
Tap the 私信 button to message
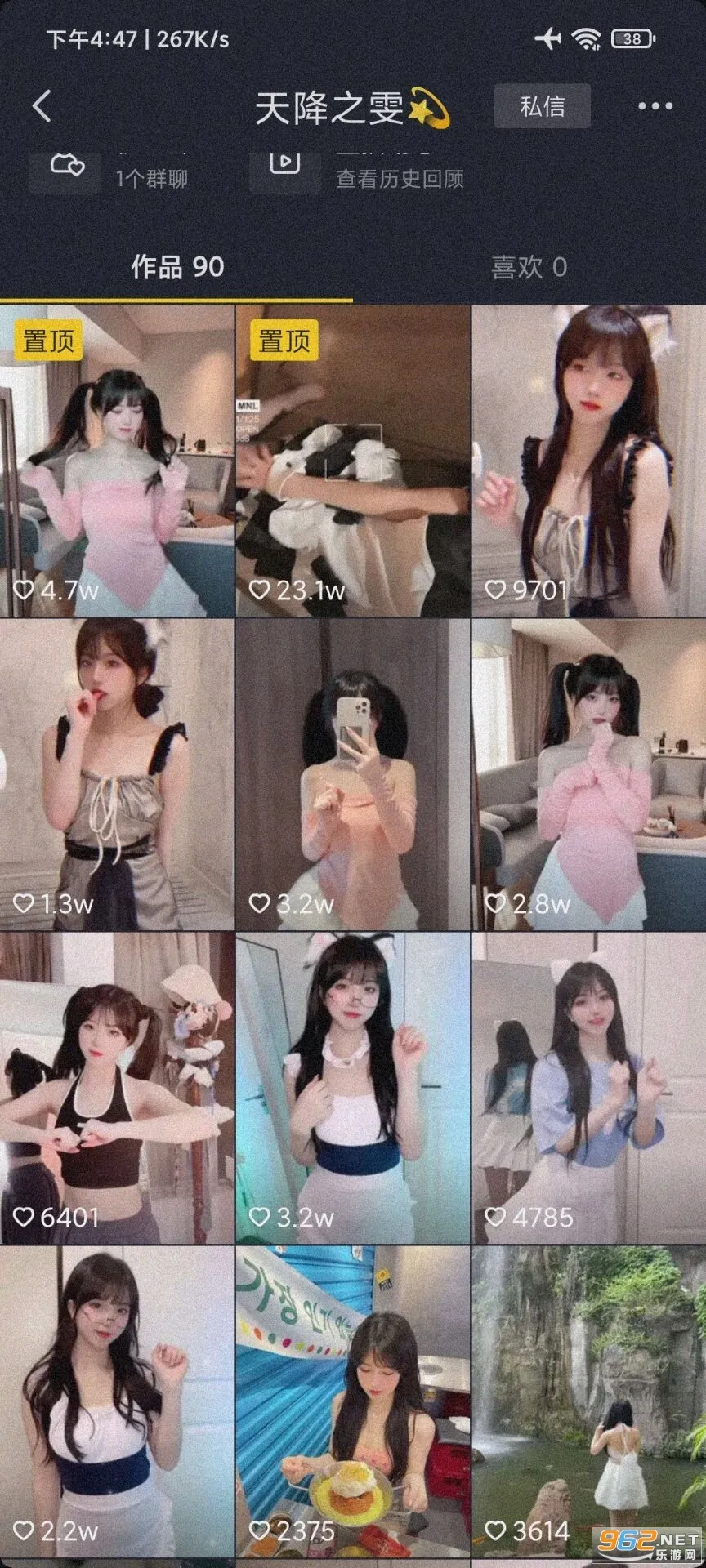543,106
